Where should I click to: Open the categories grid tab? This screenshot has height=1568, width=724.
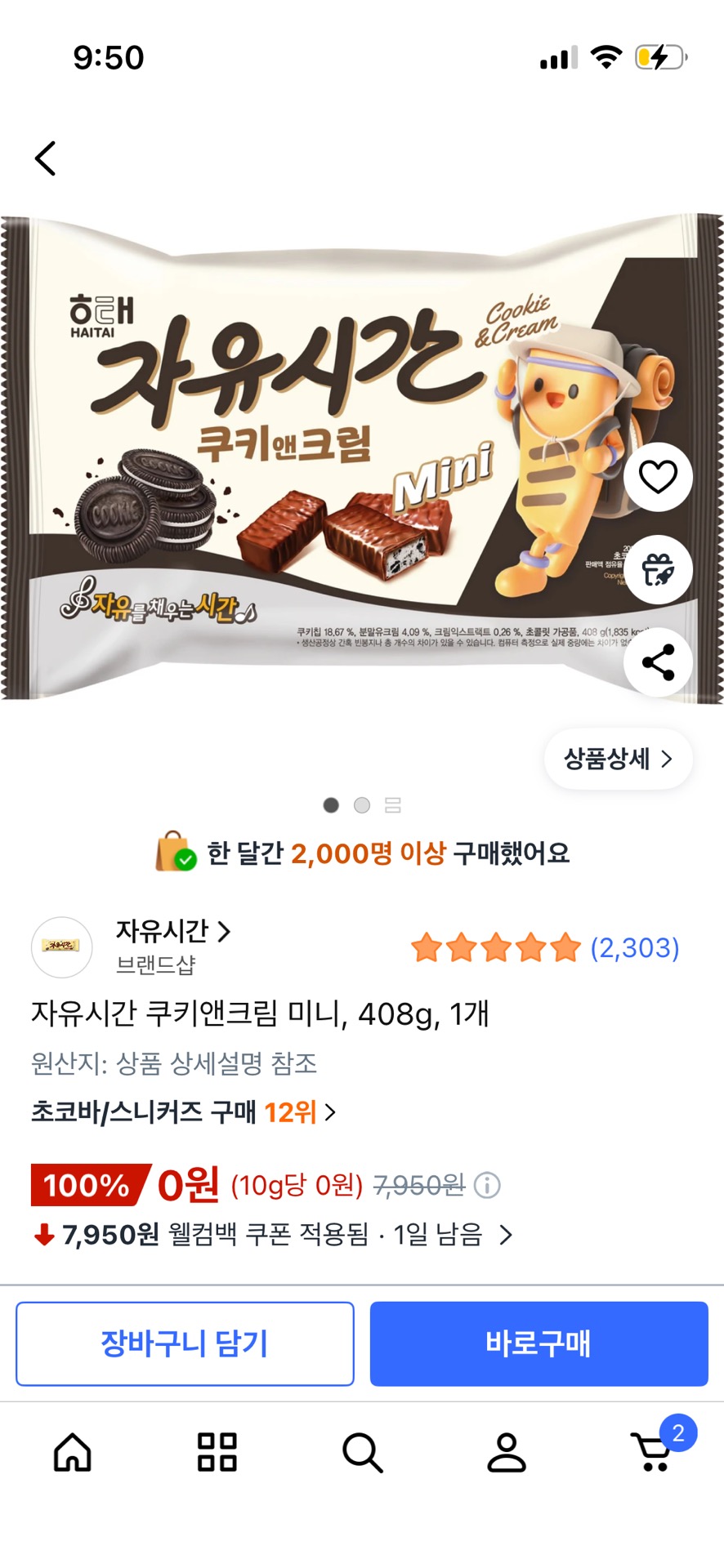(x=217, y=1453)
